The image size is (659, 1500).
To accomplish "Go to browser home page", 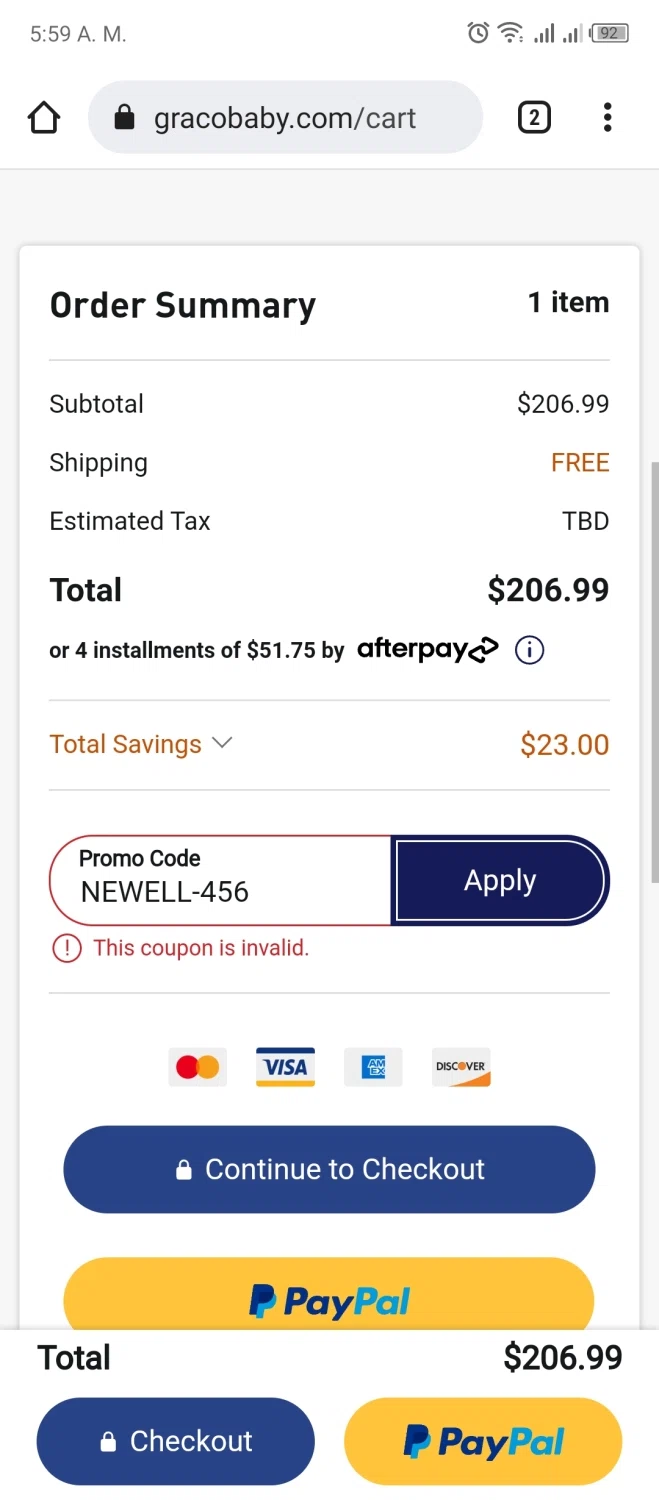I will point(44,118).
